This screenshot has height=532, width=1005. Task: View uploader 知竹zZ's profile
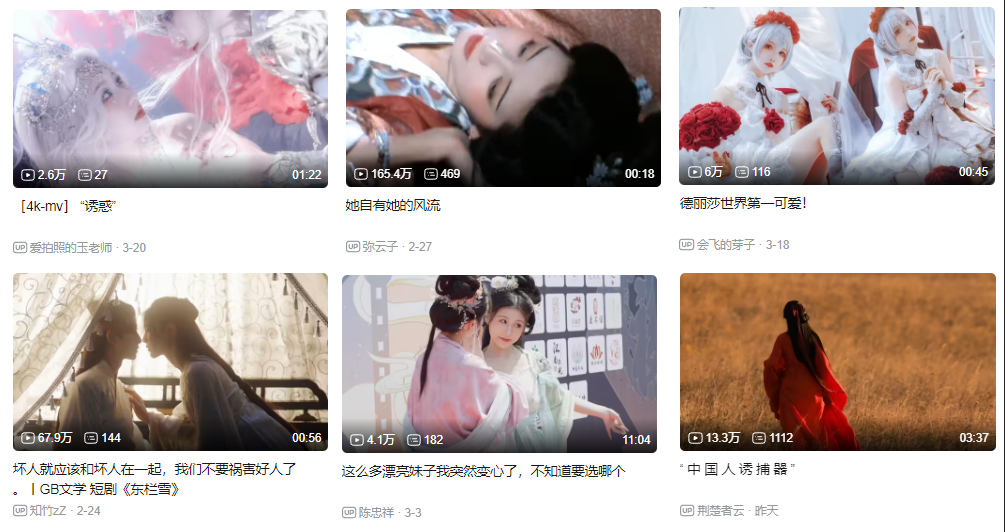point(50,510)
